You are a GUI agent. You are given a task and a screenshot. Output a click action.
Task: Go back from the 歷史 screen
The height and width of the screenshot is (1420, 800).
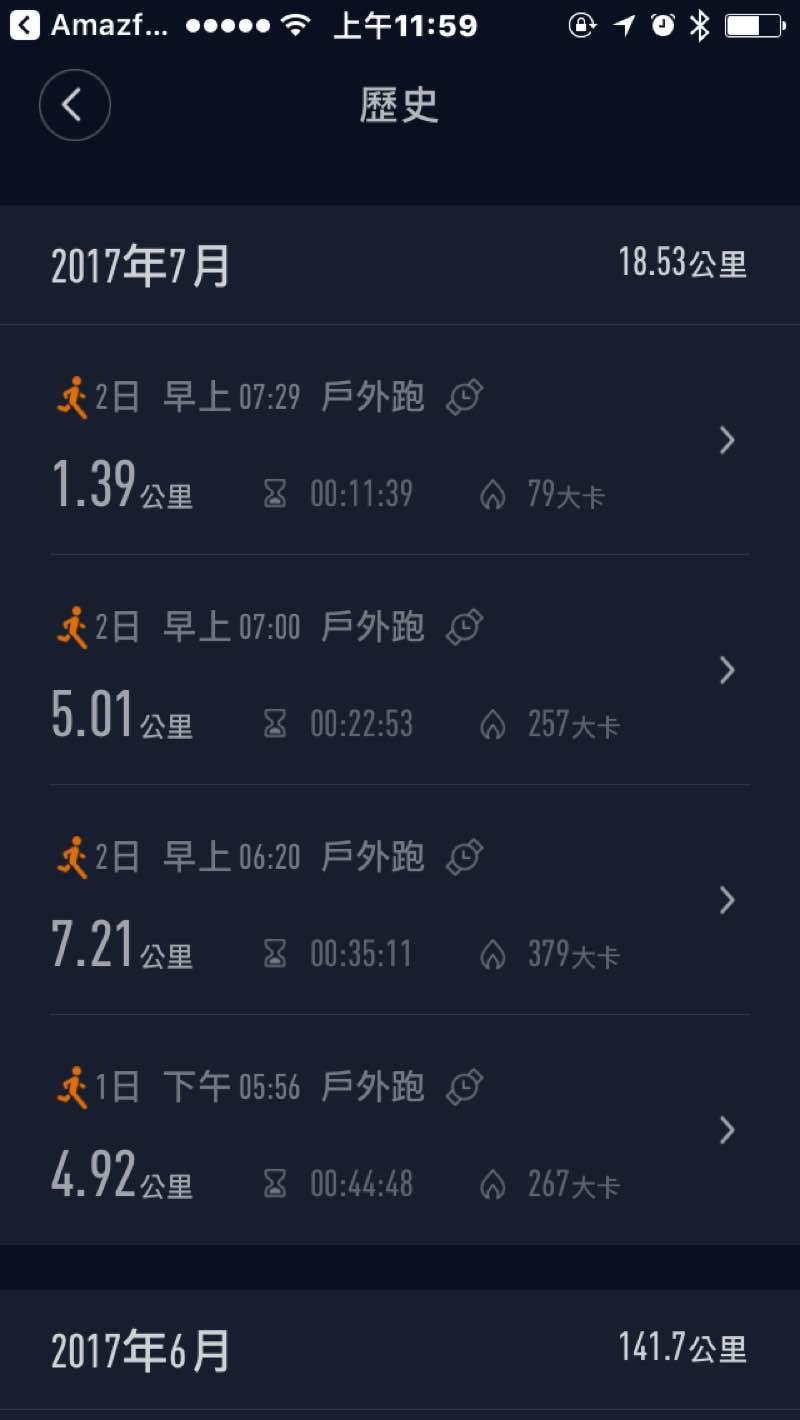coord(74,105)
